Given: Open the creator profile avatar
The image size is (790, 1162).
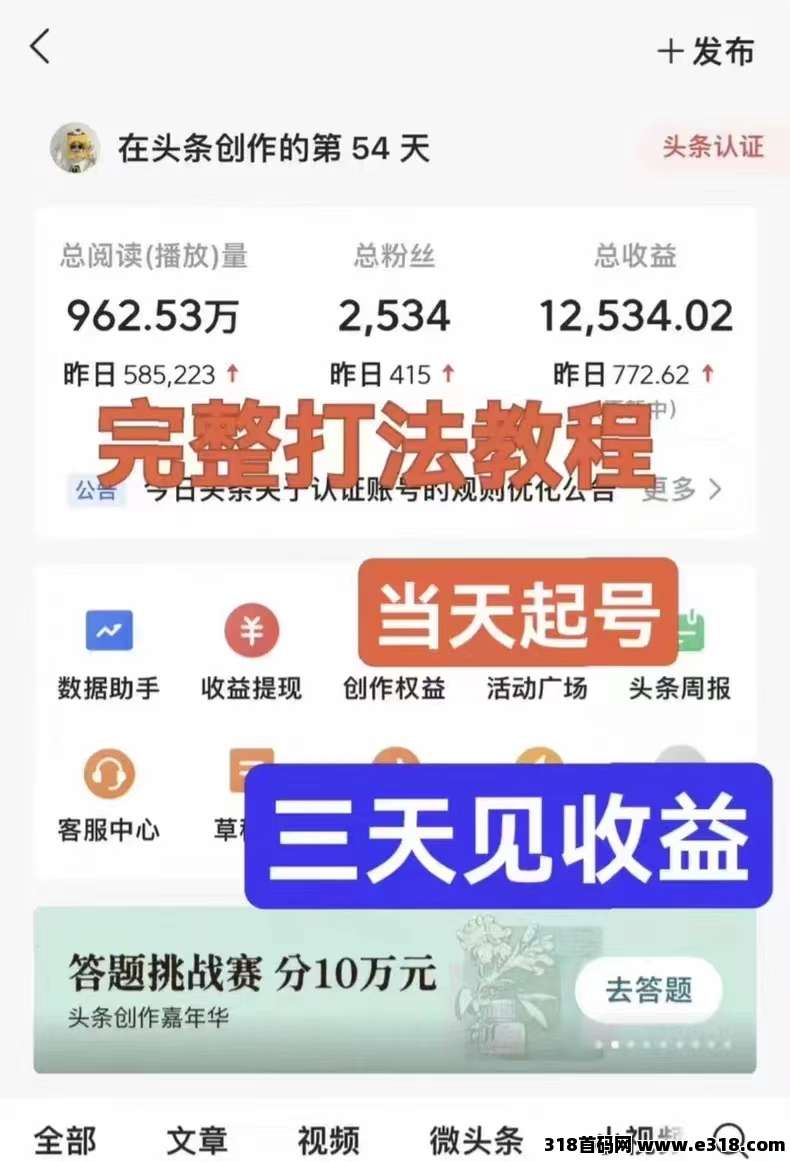Looking at the screenshot, I should [x=74, y=147].
